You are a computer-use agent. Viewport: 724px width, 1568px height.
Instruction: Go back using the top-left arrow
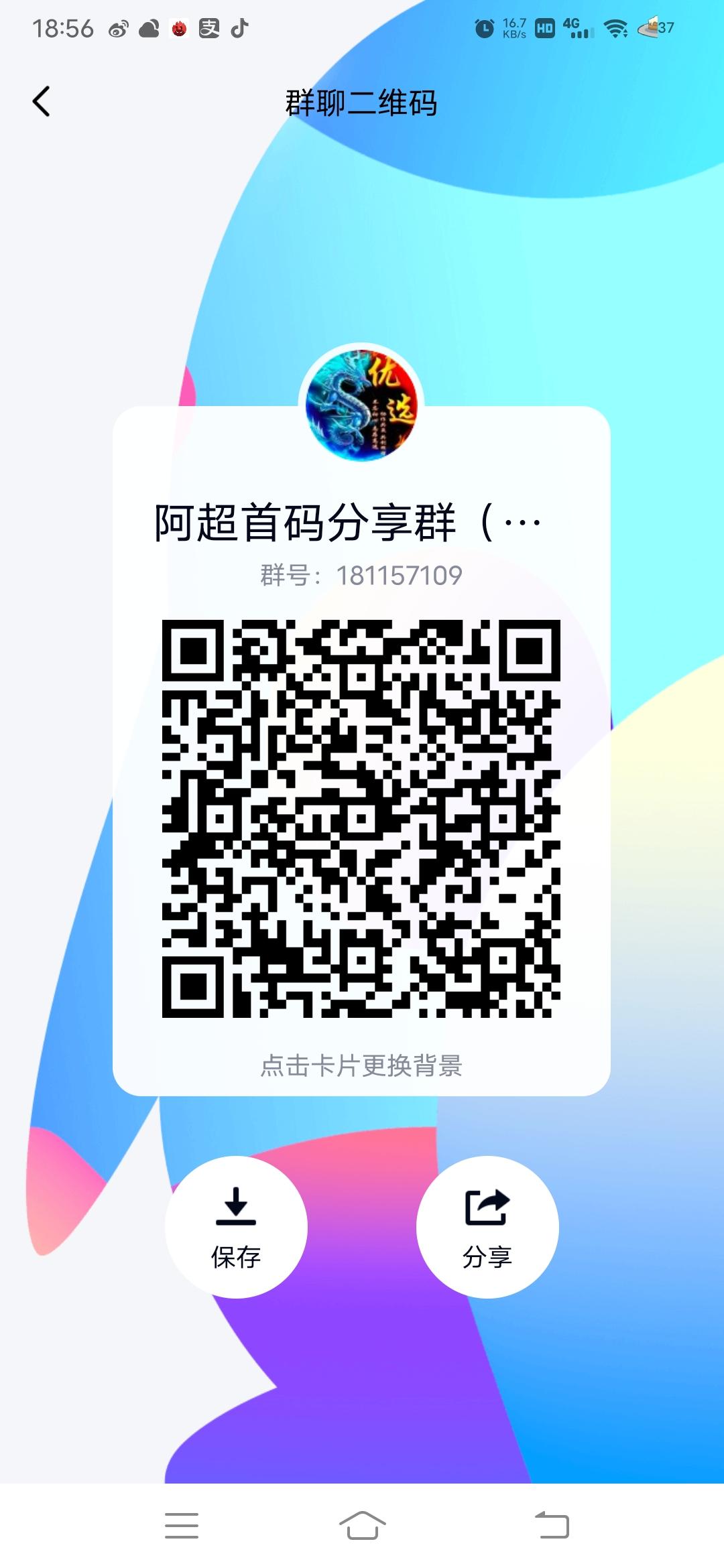(x=42, y=101)
